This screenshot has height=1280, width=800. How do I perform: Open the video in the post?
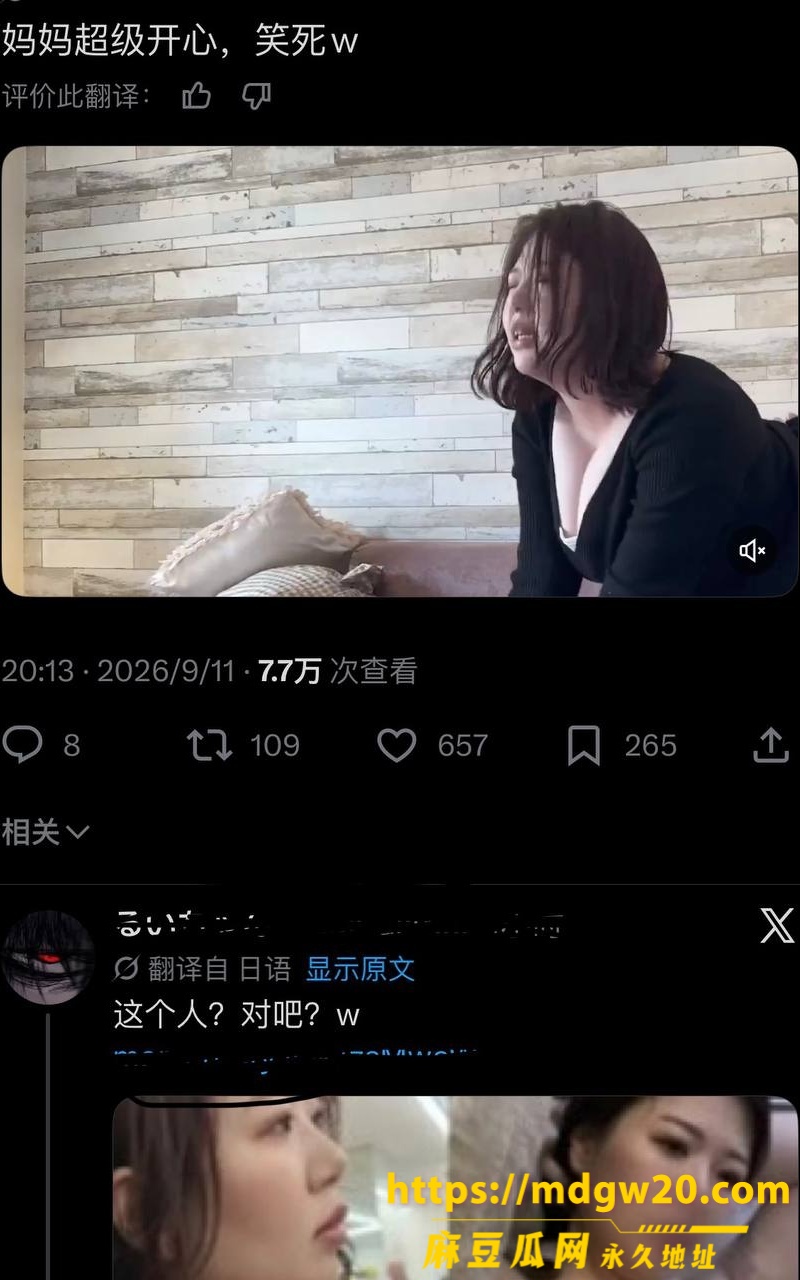pyautogui.click(x=399, y=371)
